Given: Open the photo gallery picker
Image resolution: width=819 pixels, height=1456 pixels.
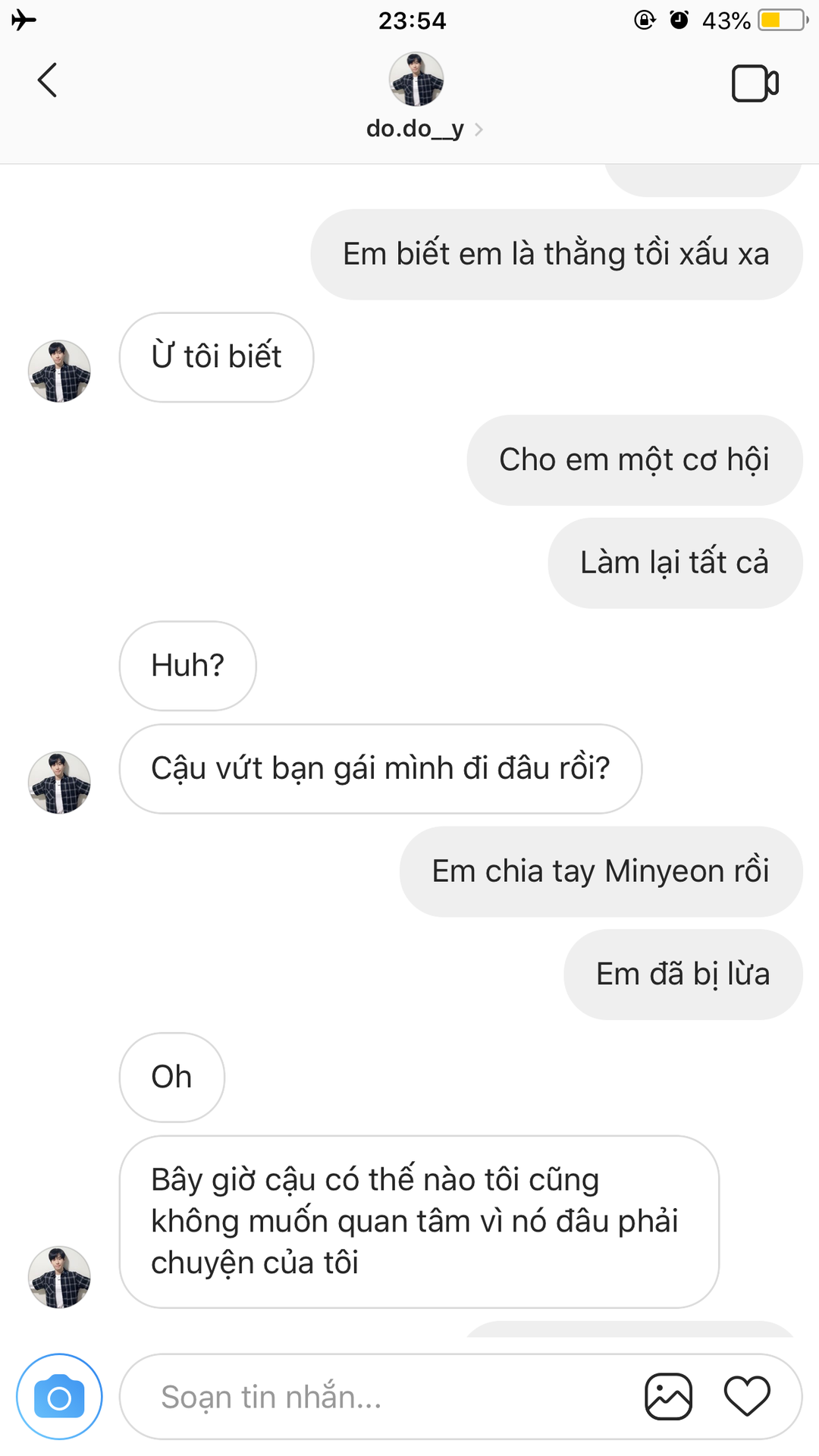Looking at the screenshot, I should point(668,1396).
